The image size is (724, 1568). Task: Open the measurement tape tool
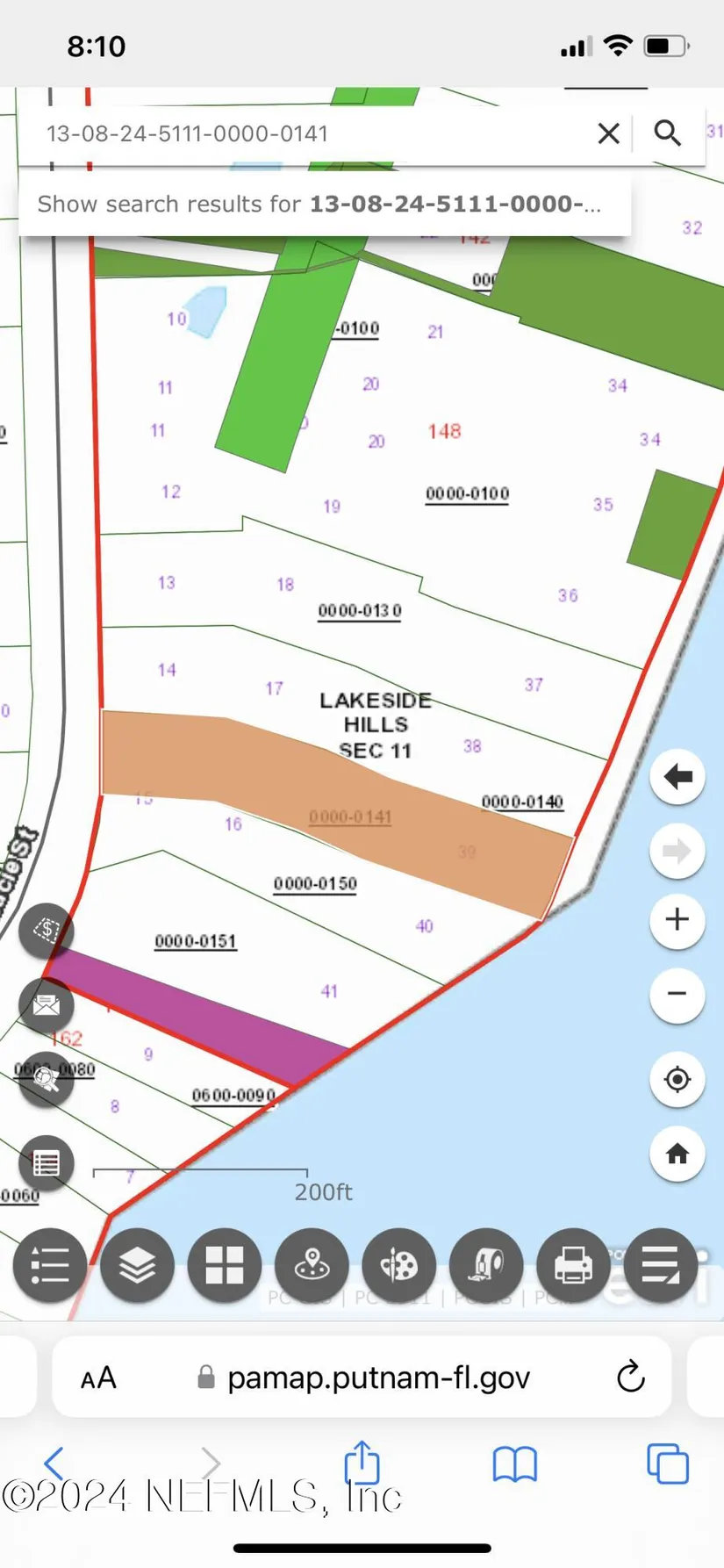(x=486, y=1265)
